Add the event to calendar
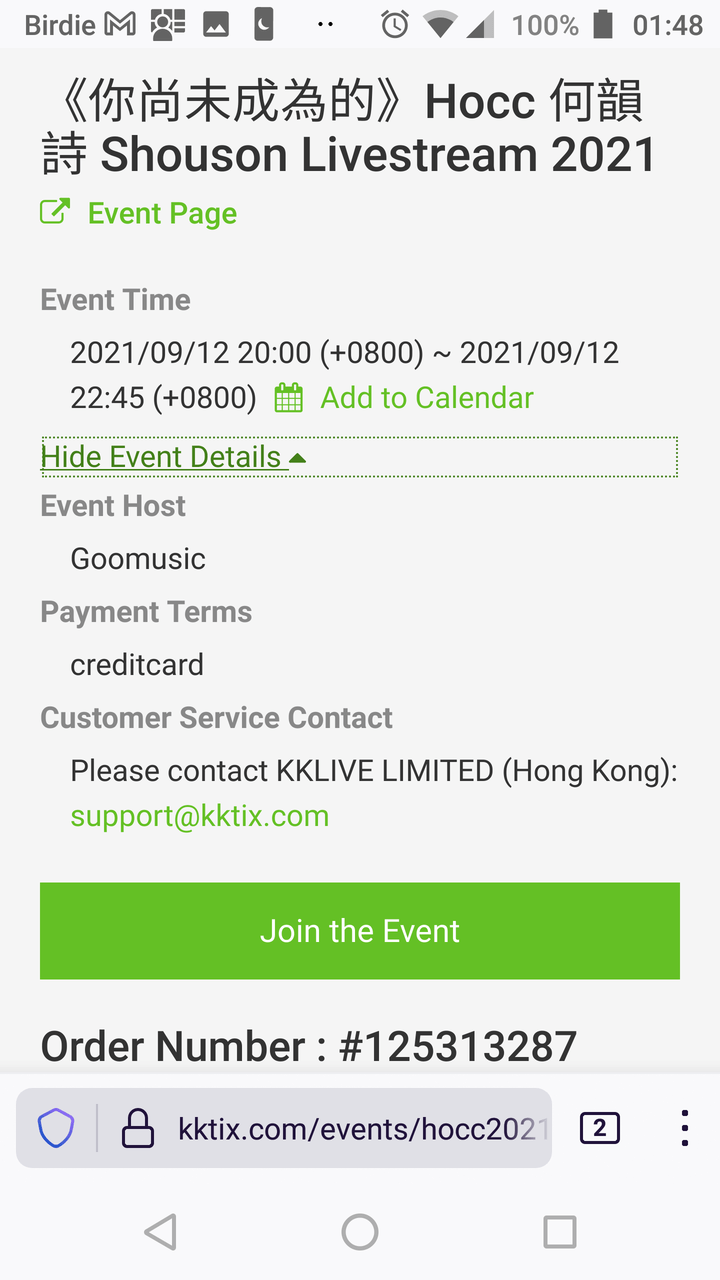This screenshot has width=720, height=1280. point(404,398)
